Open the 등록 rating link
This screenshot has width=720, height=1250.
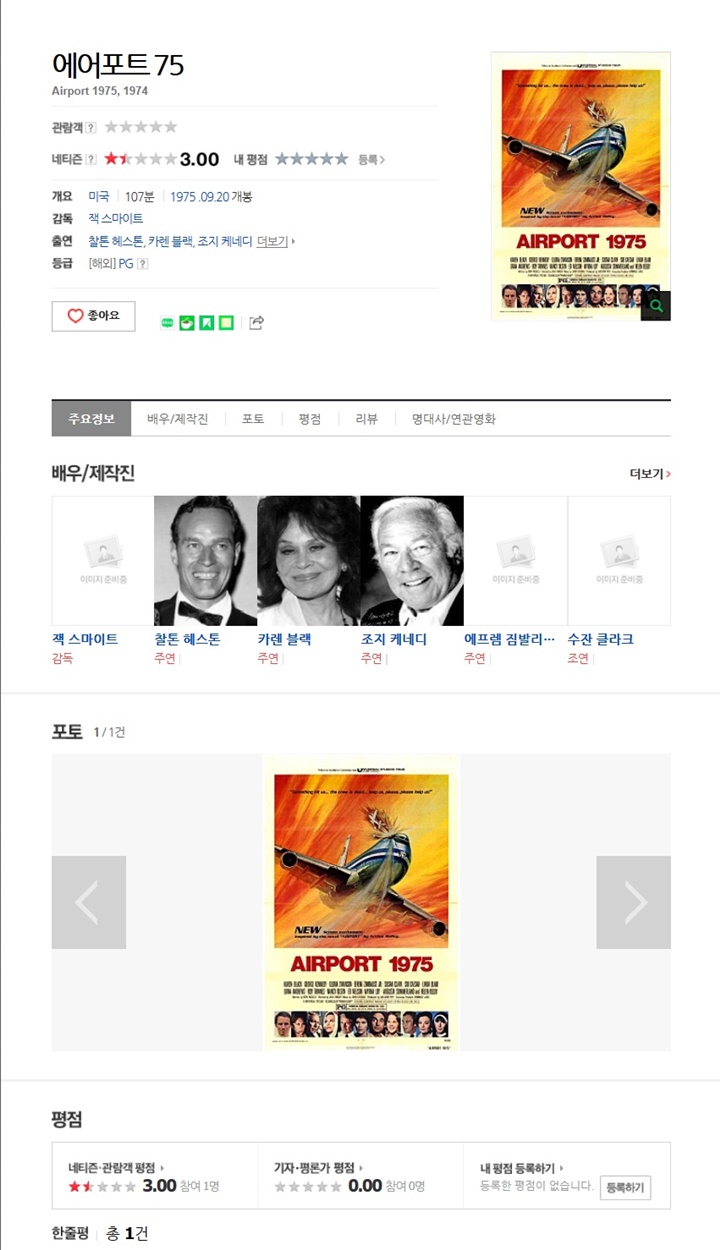(371, 159)
